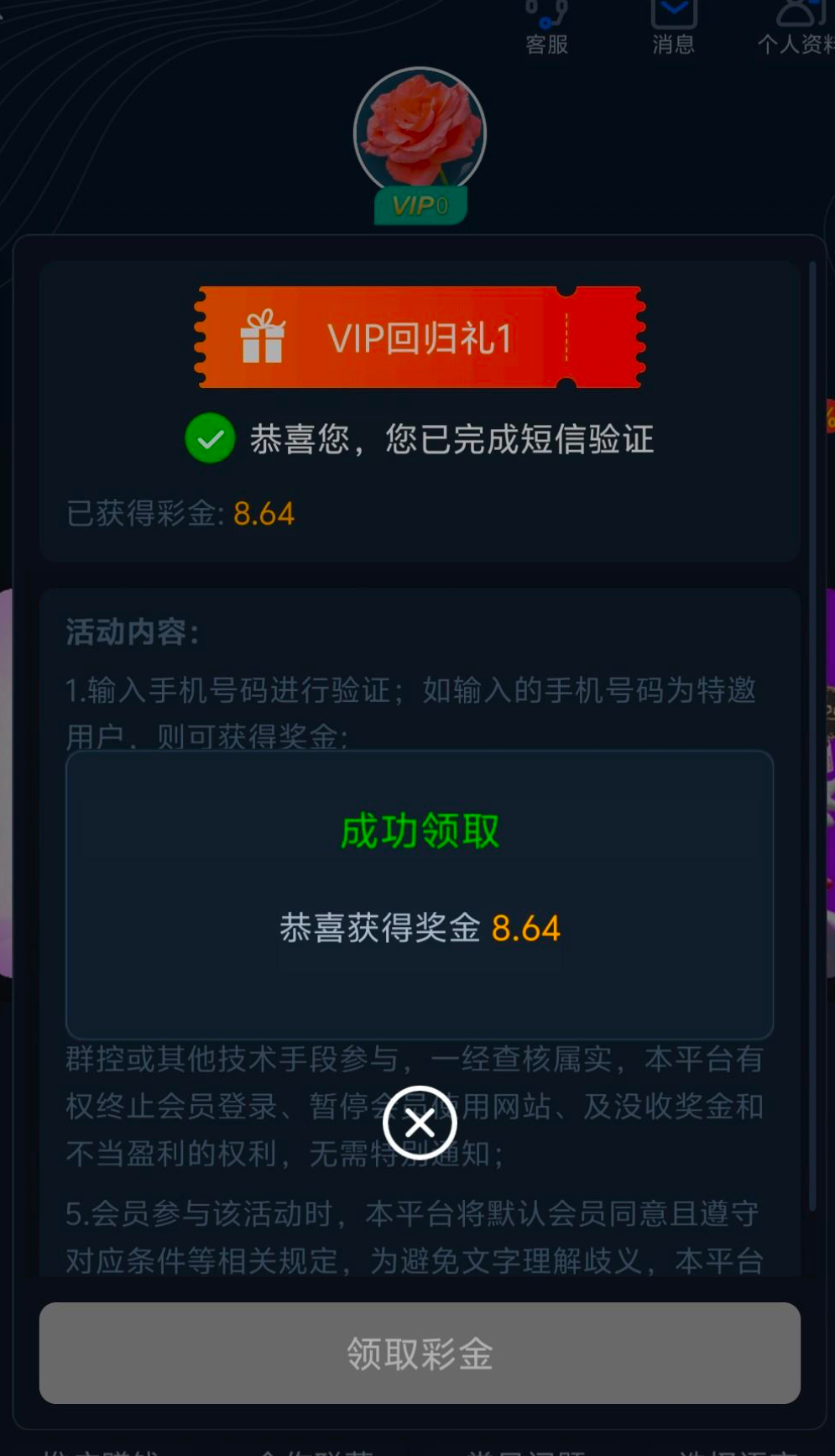
Task: Tap the rose avatar with VIP0 badge
Action: 420,144
